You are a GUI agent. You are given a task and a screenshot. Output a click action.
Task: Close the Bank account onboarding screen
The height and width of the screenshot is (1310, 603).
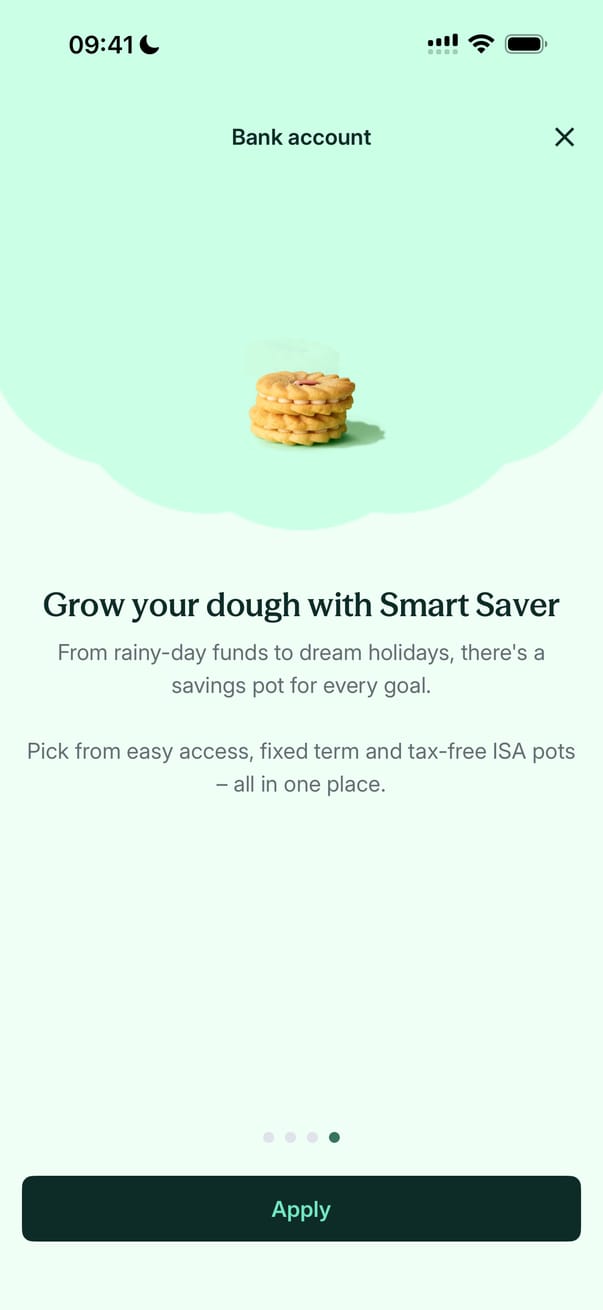point(564,137)
